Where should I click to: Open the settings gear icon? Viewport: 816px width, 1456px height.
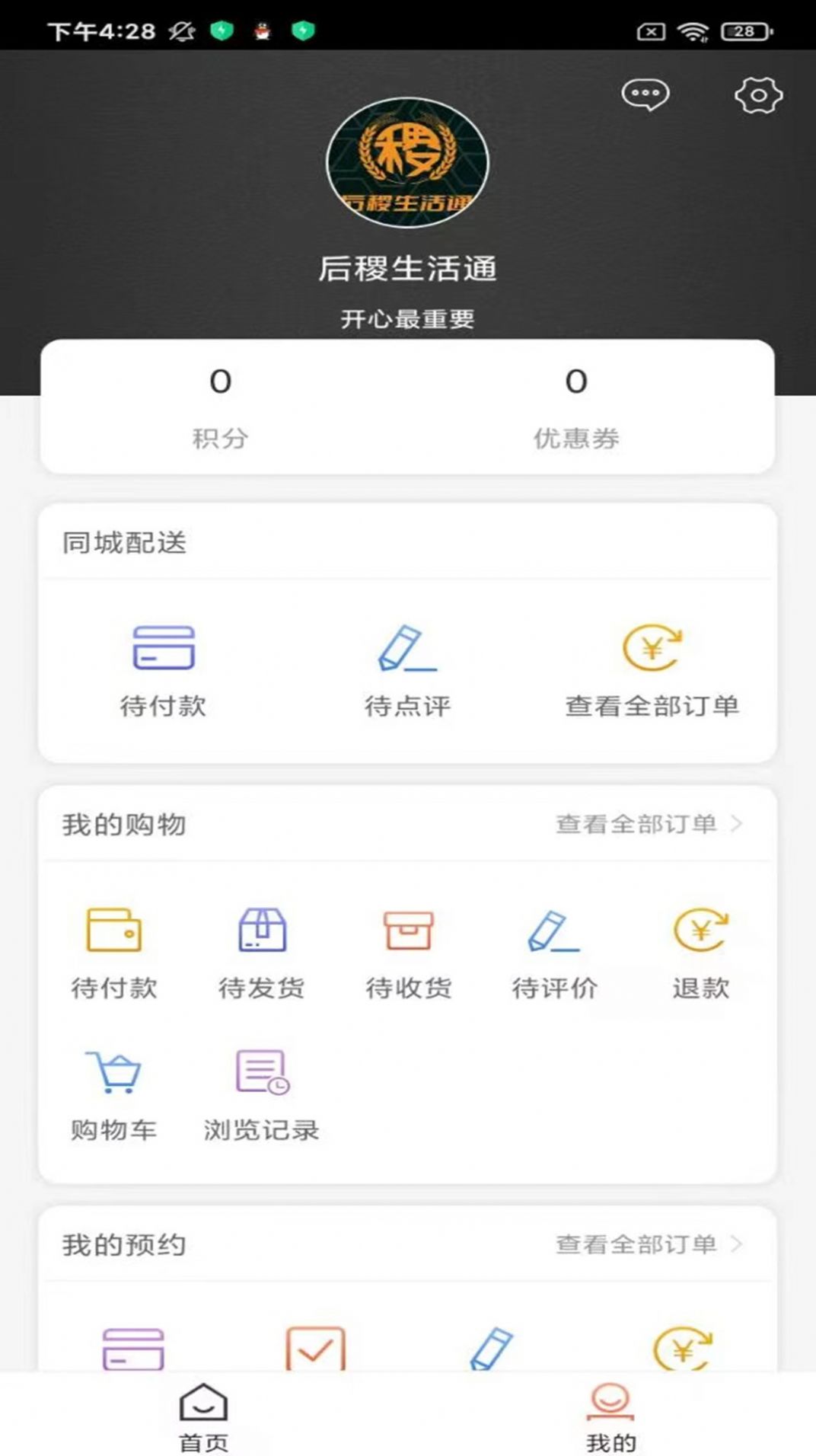coord(757,94)
